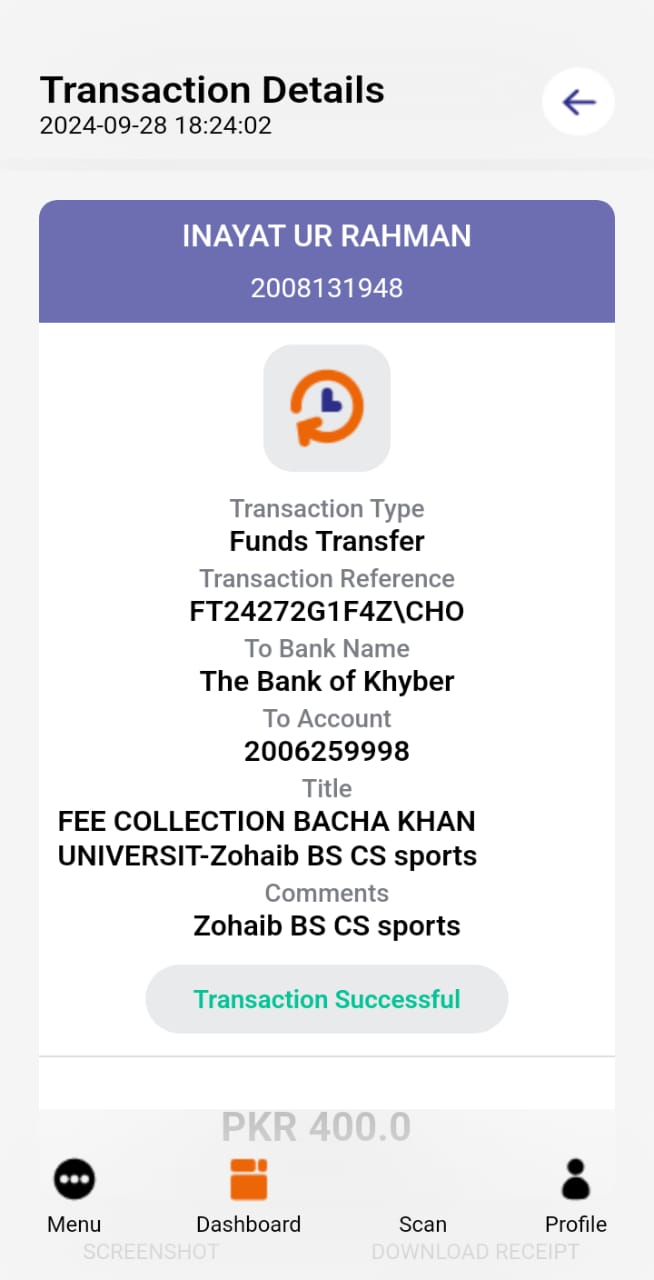Switch to the Dashboard tab
The height and width of the screenshot is (1280, 654).
(x=248, y=1197)
